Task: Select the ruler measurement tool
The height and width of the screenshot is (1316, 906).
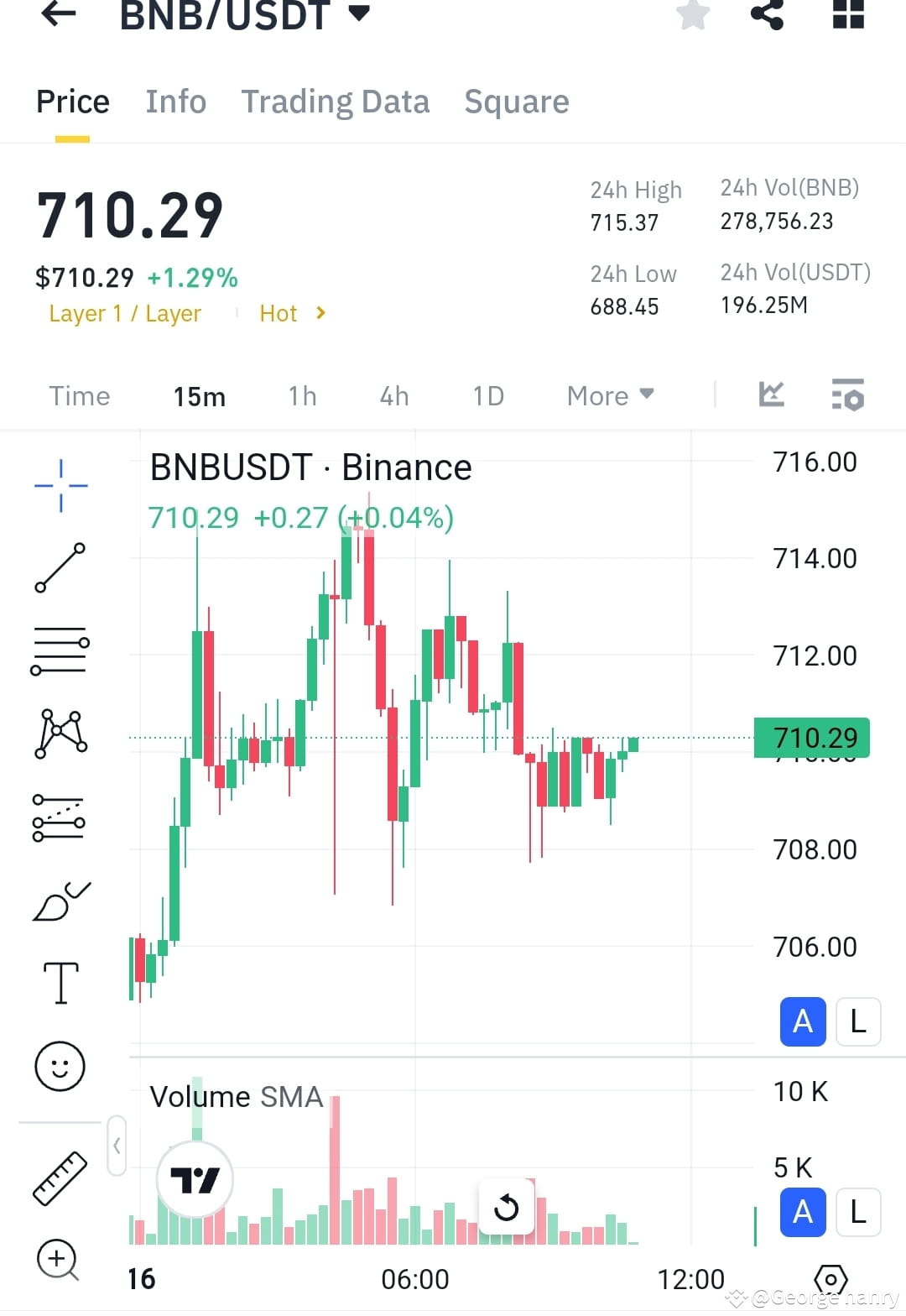Action: tap(60, 1179)
